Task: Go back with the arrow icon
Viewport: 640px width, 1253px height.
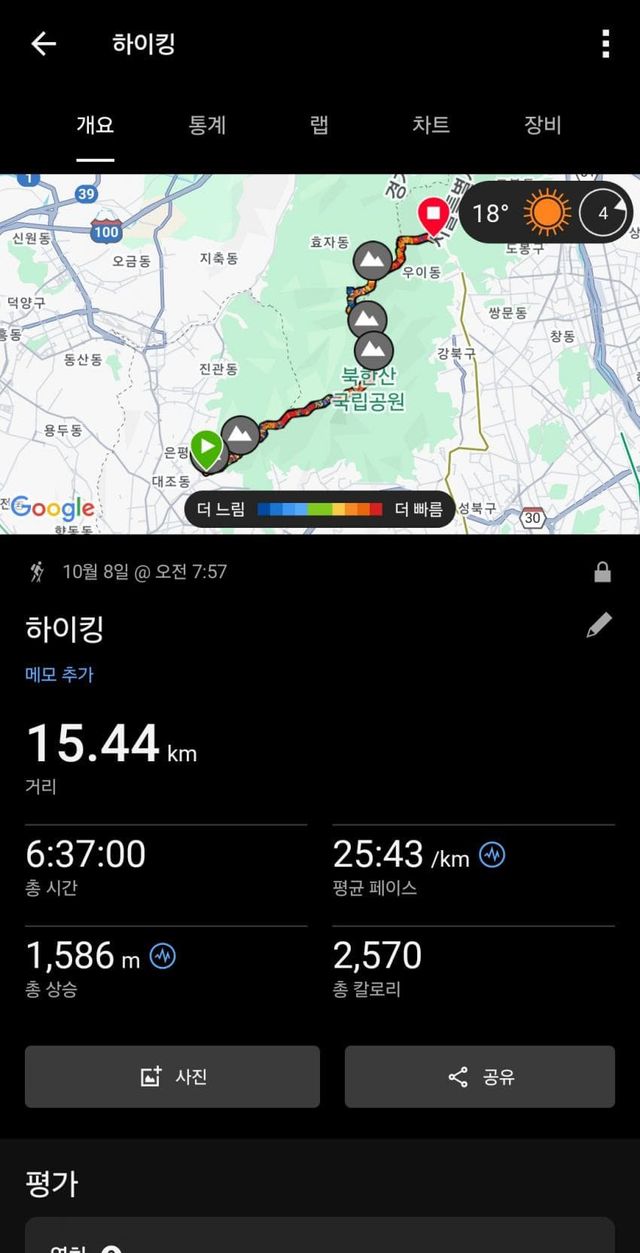Action: click(x=43, y=44)
